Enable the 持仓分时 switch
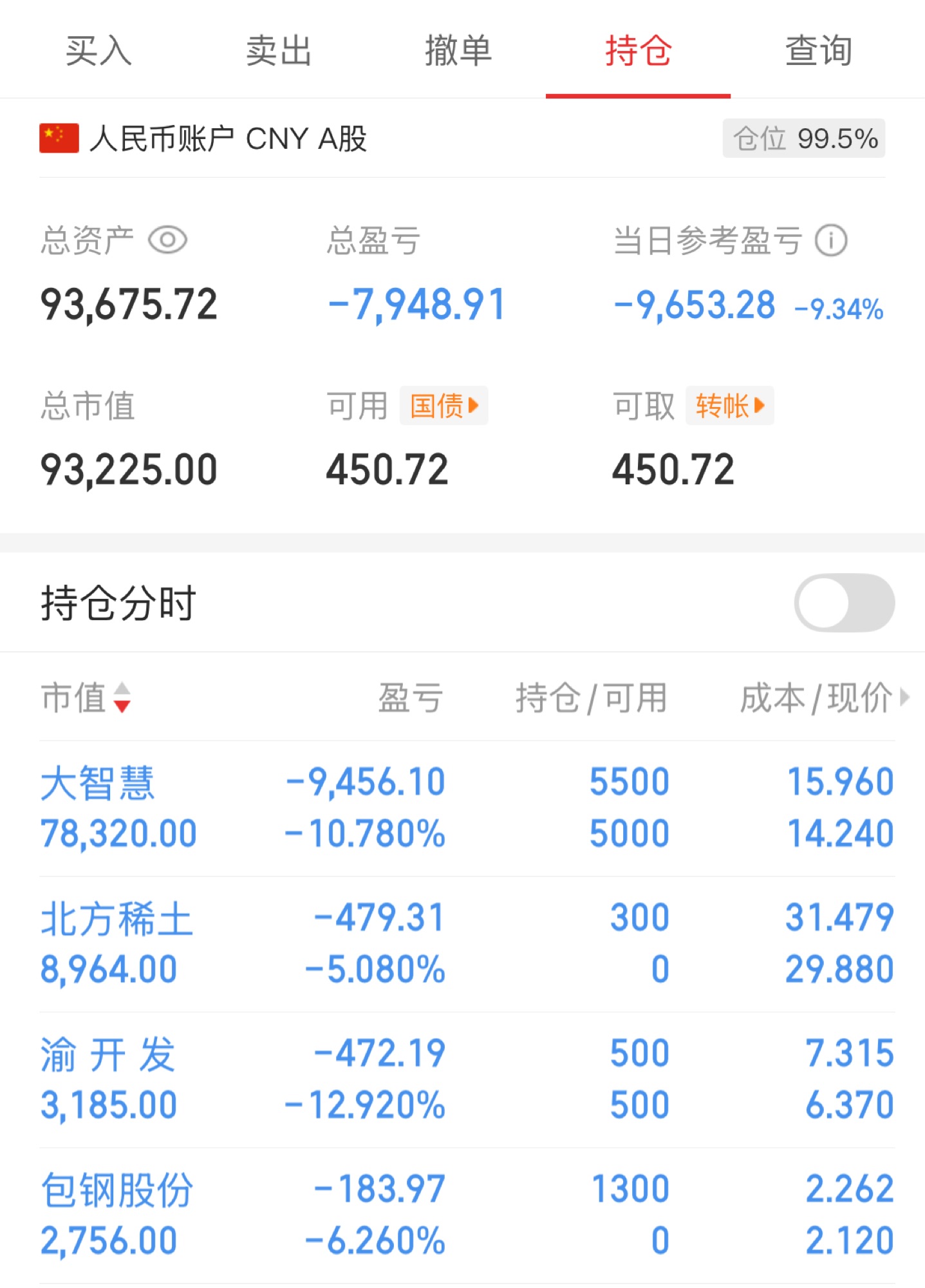 [844, 603]
